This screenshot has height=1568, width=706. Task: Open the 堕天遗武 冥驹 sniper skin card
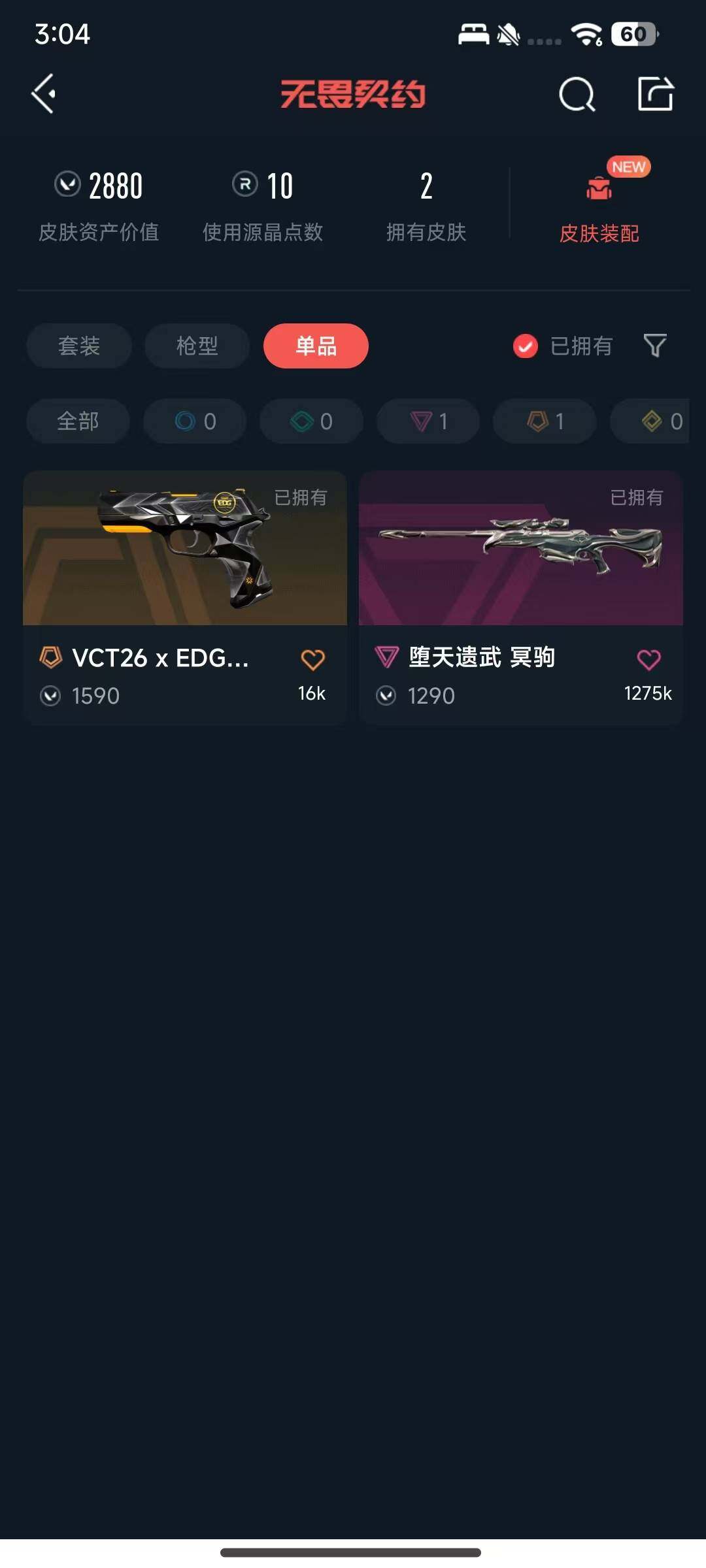click(x=520, y=549)
